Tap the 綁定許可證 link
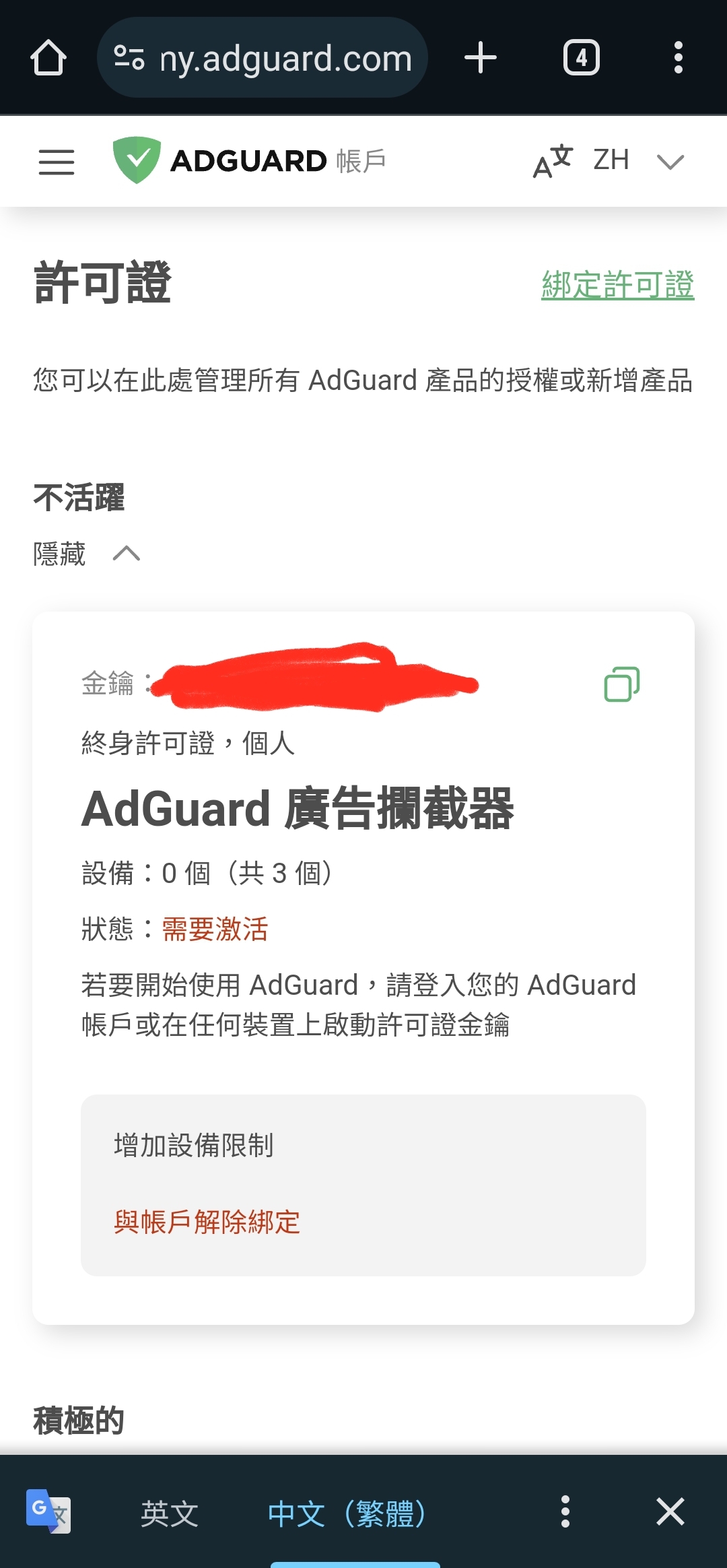The image size is (727, 1568). point(618,284)
